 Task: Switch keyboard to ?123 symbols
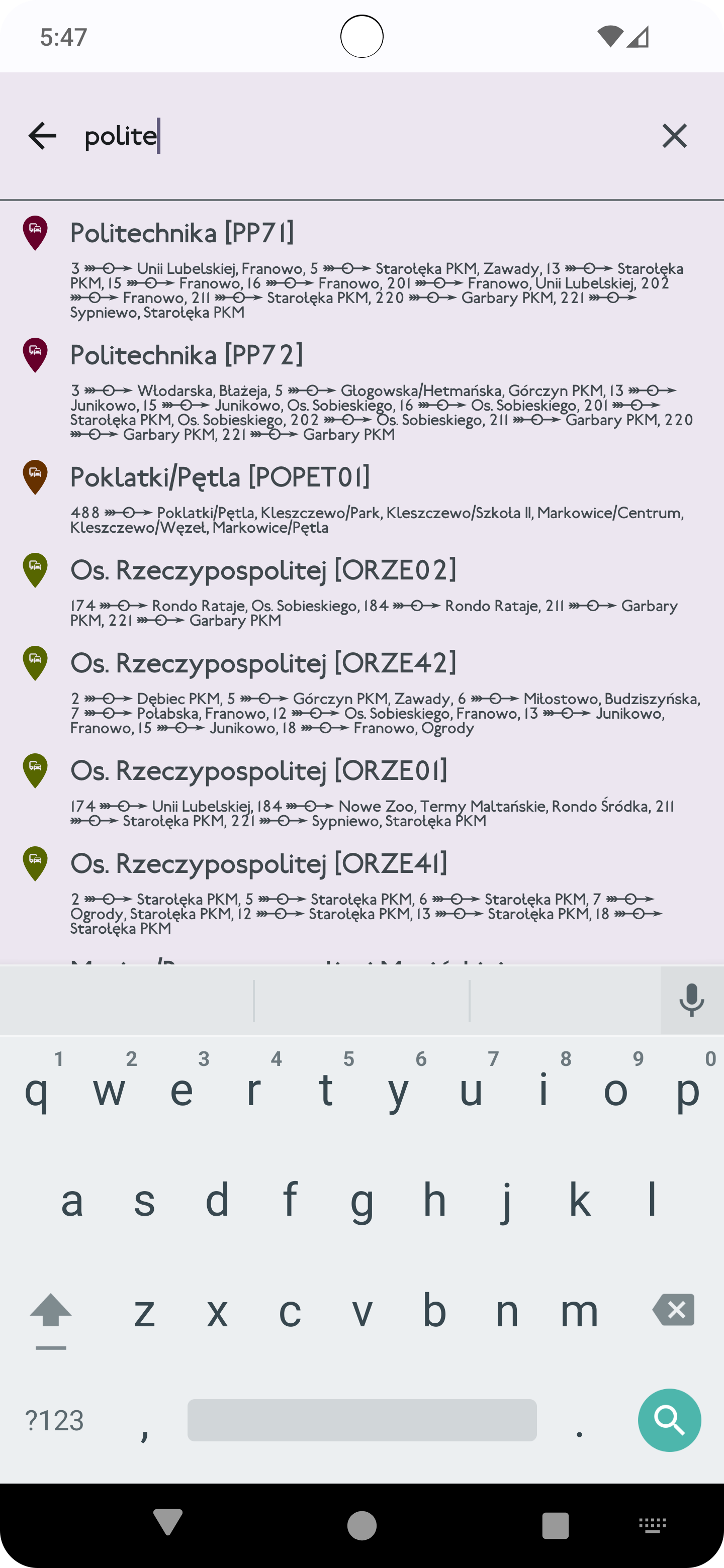pyautogui.click(x=54, y=1421)
